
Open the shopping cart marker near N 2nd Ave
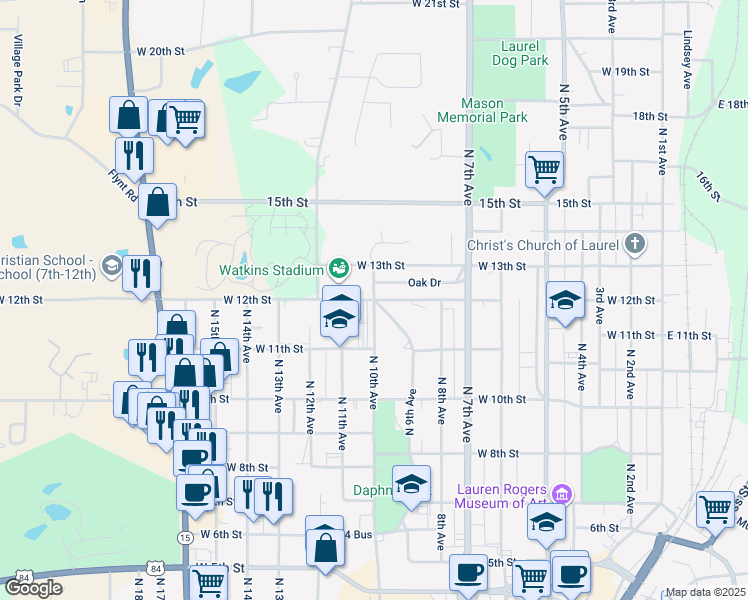(x=716, y=510)
